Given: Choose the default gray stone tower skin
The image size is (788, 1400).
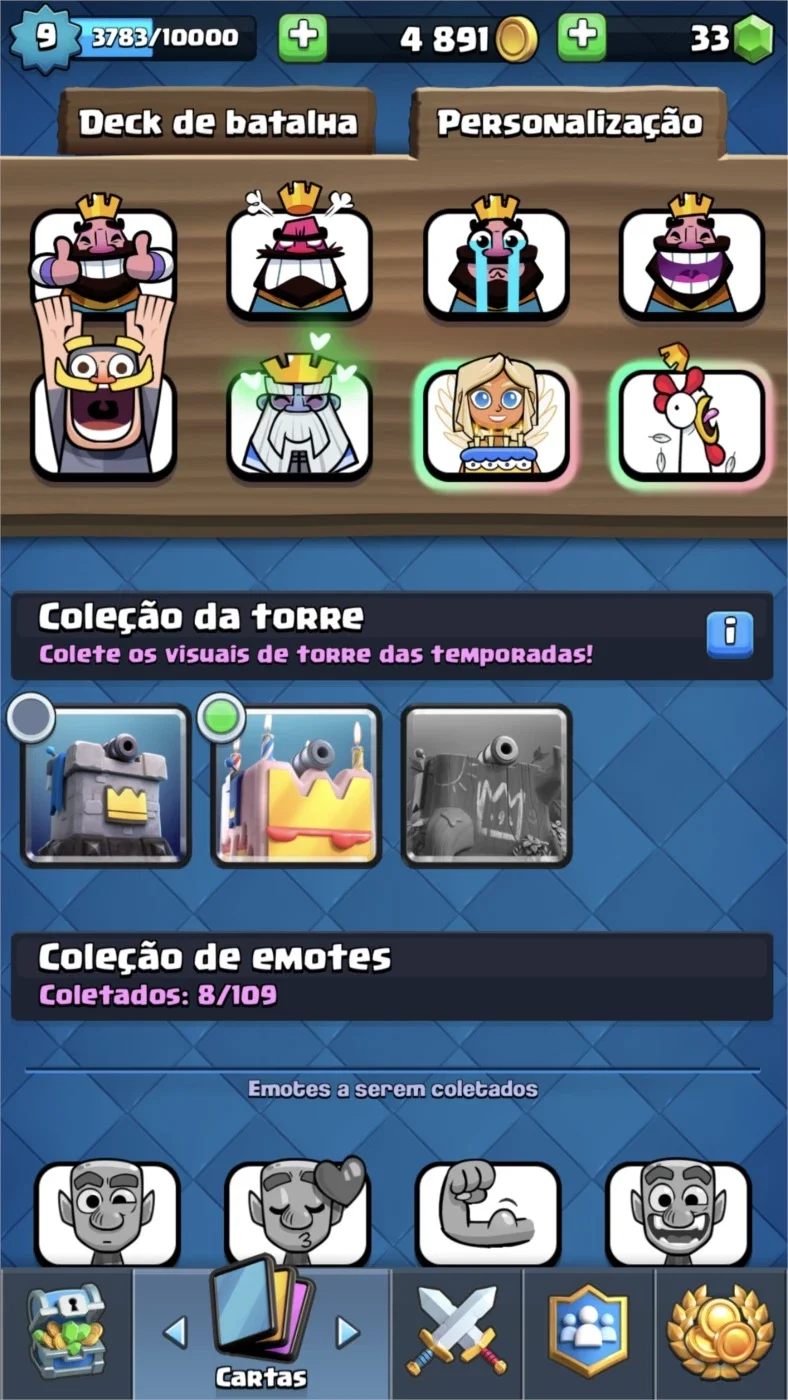Looking at the screenshot, I should coord(105,785).
